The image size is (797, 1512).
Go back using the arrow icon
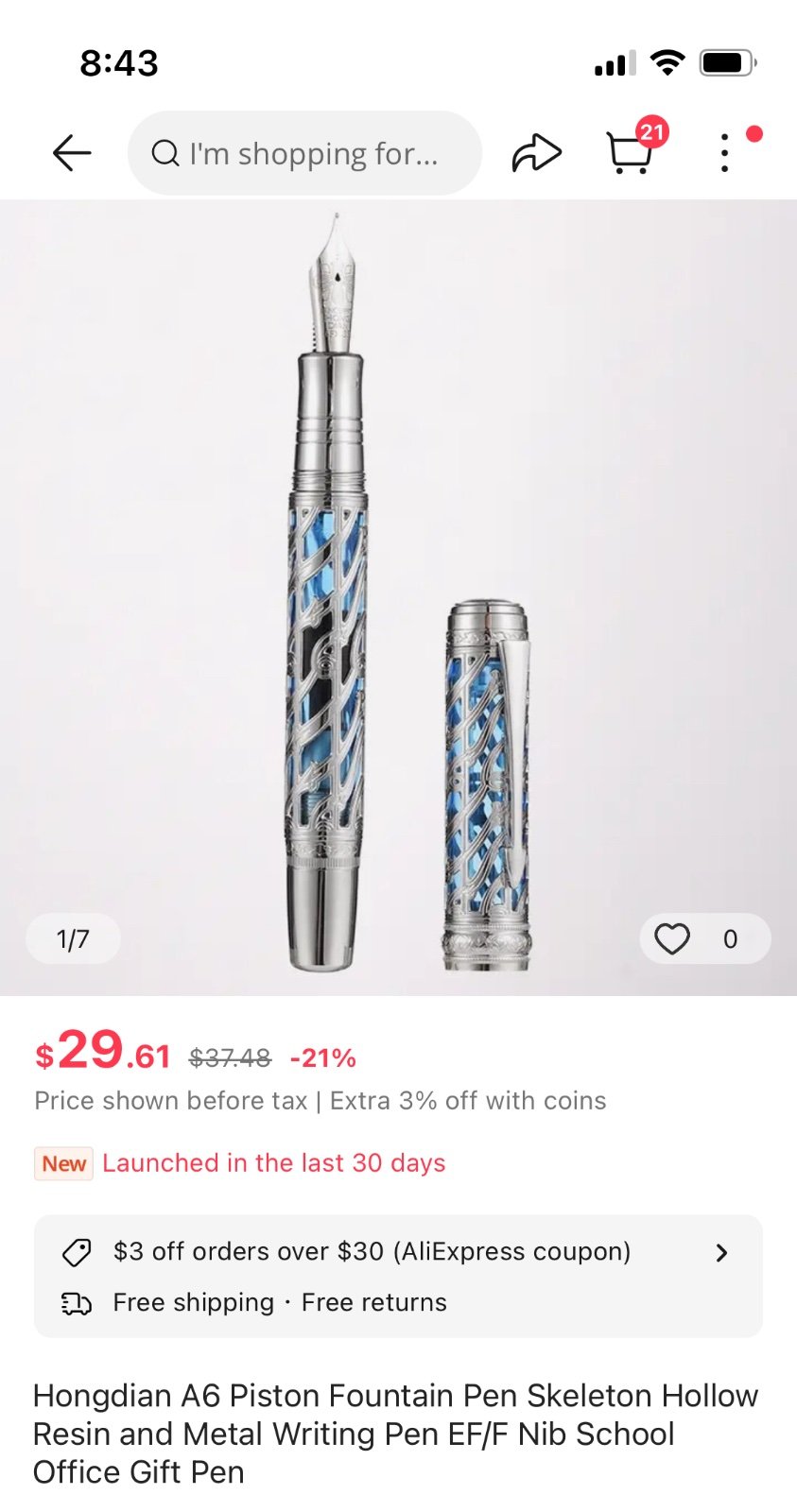[72, 153]
